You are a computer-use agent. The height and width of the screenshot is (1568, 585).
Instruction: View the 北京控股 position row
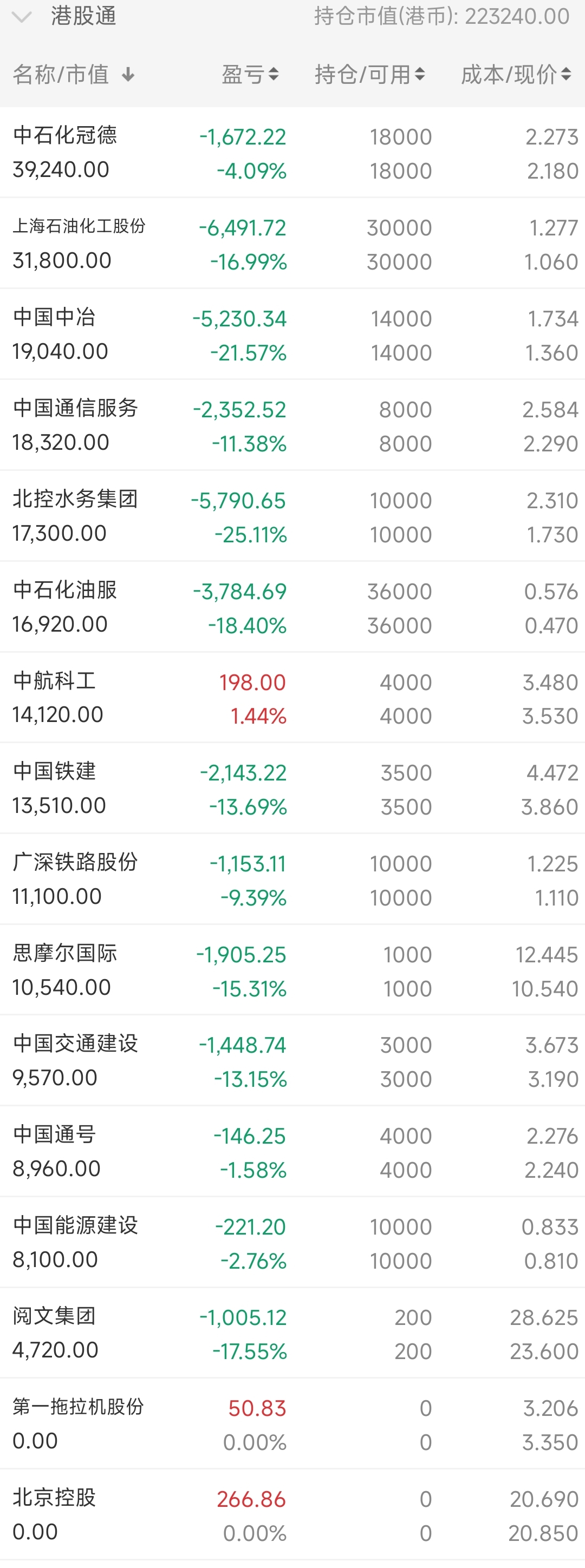click(x=292, y=1514)
